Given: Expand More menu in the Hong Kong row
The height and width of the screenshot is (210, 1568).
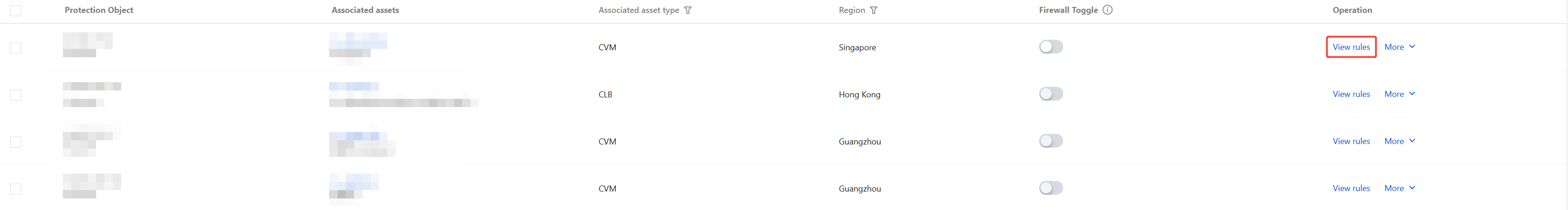Looking at the screenshot, I should [1399, 94].
